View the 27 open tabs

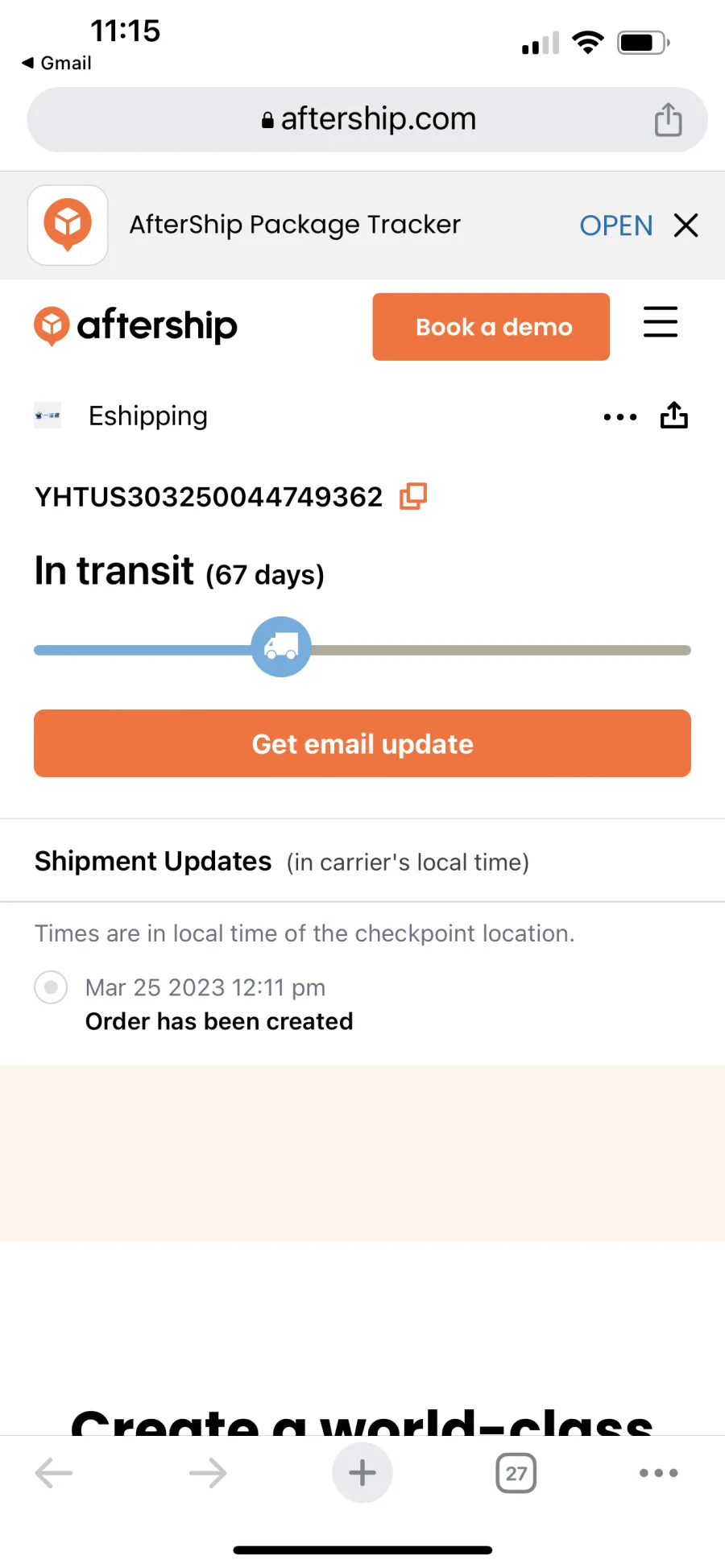pyautogui.click(x=516, y=1473)
